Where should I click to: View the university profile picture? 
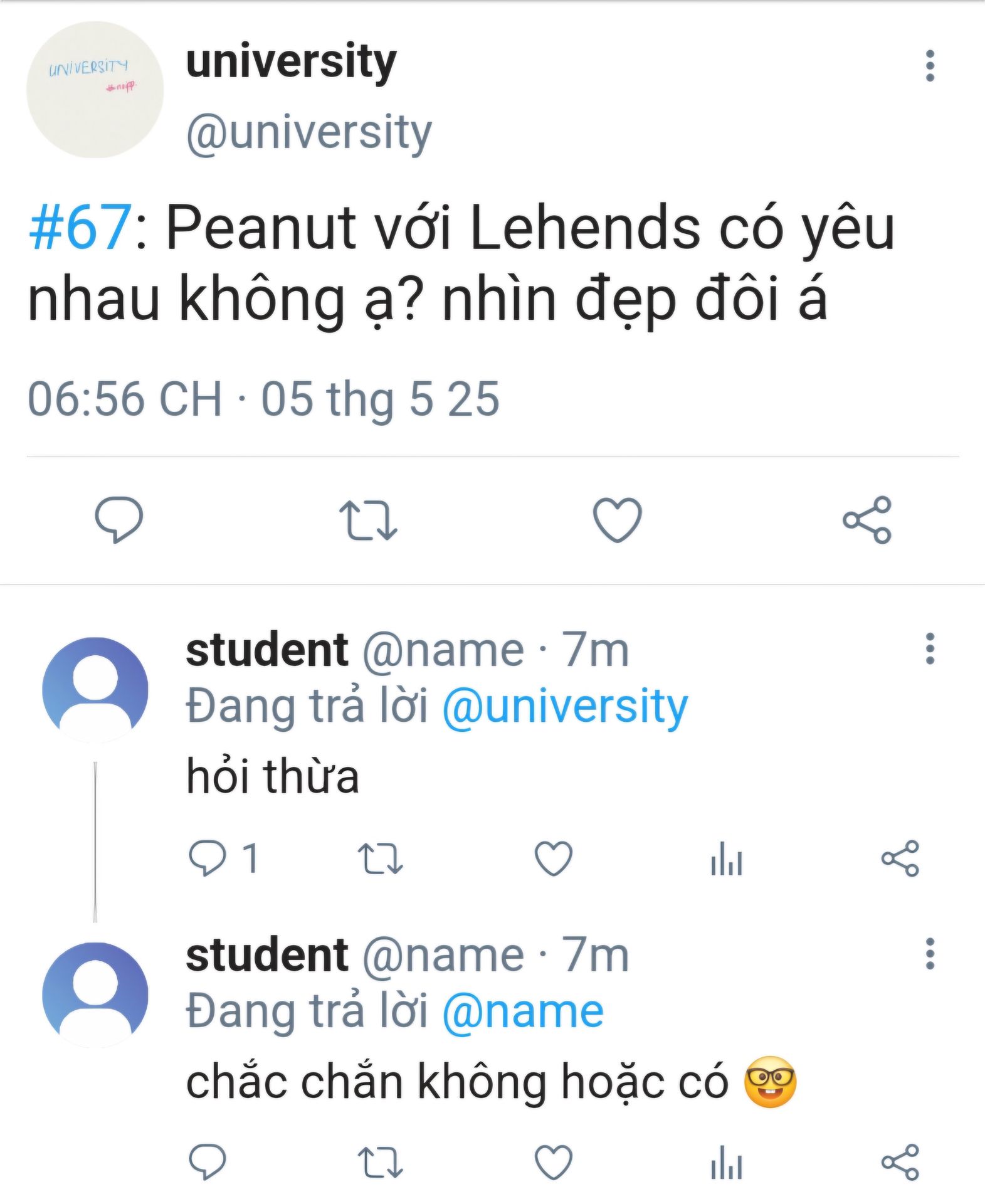coord(95,90)
